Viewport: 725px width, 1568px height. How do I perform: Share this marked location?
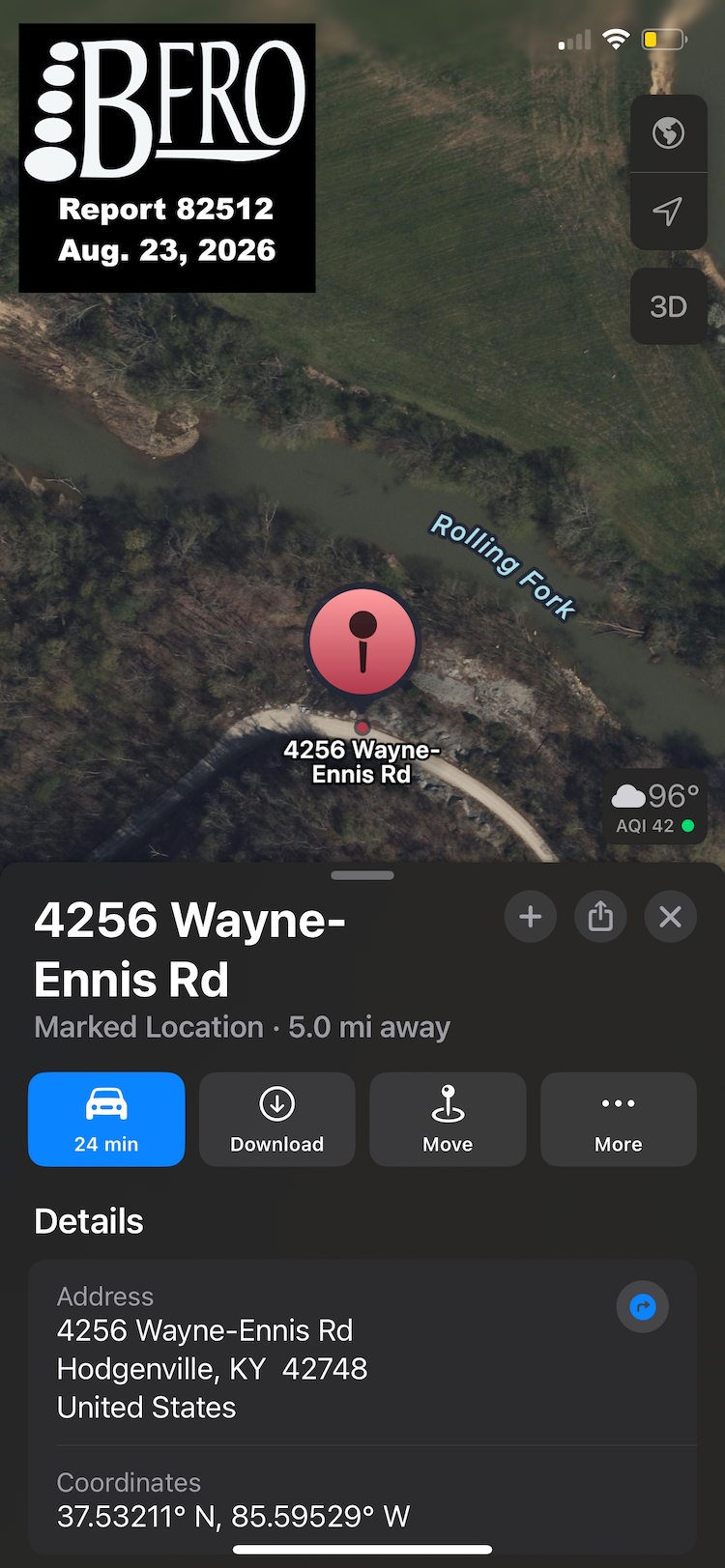click(x=600, y=917)
